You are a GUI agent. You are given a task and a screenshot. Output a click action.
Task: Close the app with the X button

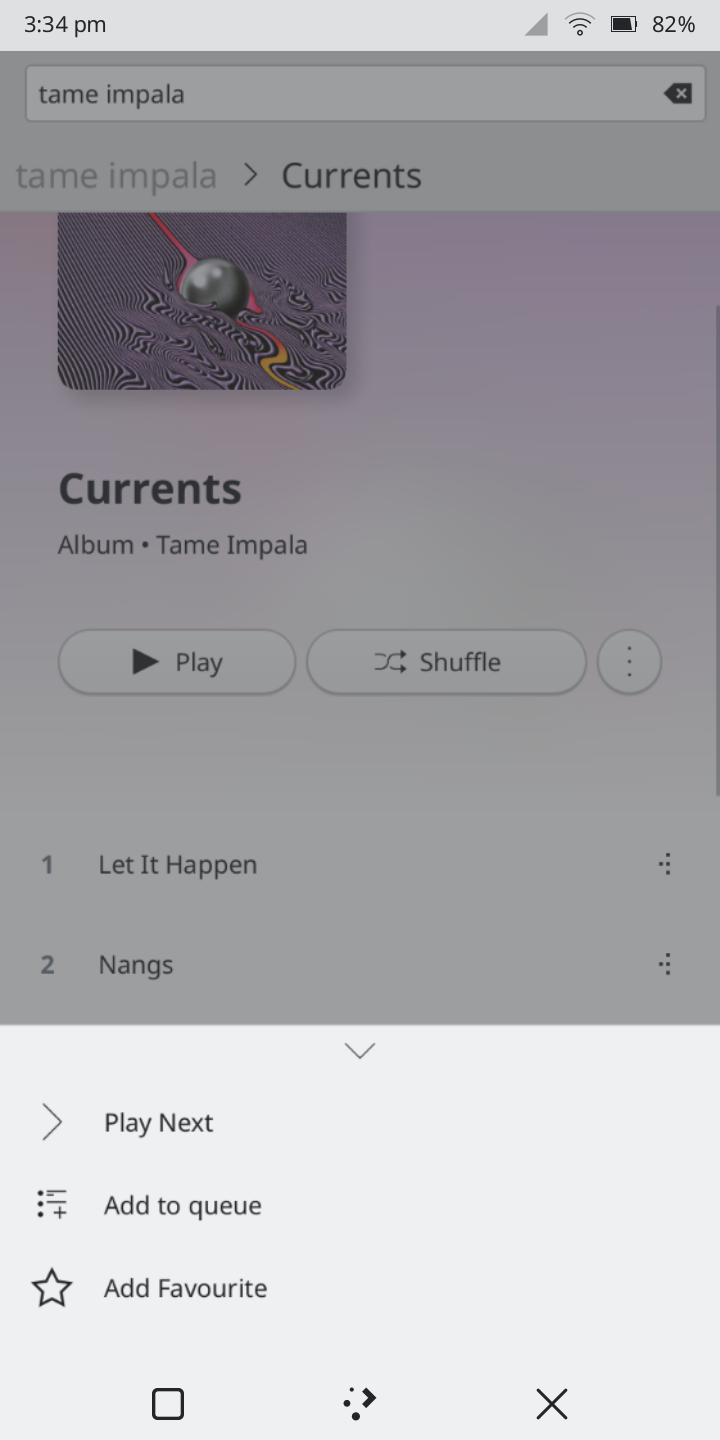(x=551, y=1404)
